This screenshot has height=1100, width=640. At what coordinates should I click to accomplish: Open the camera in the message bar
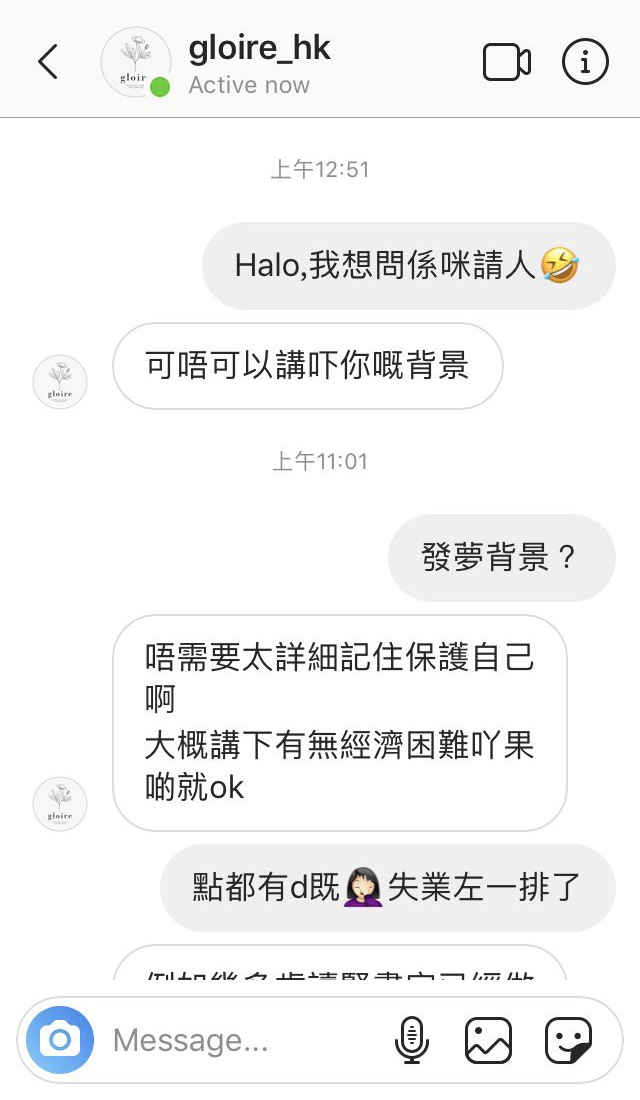click(60, 1040)
